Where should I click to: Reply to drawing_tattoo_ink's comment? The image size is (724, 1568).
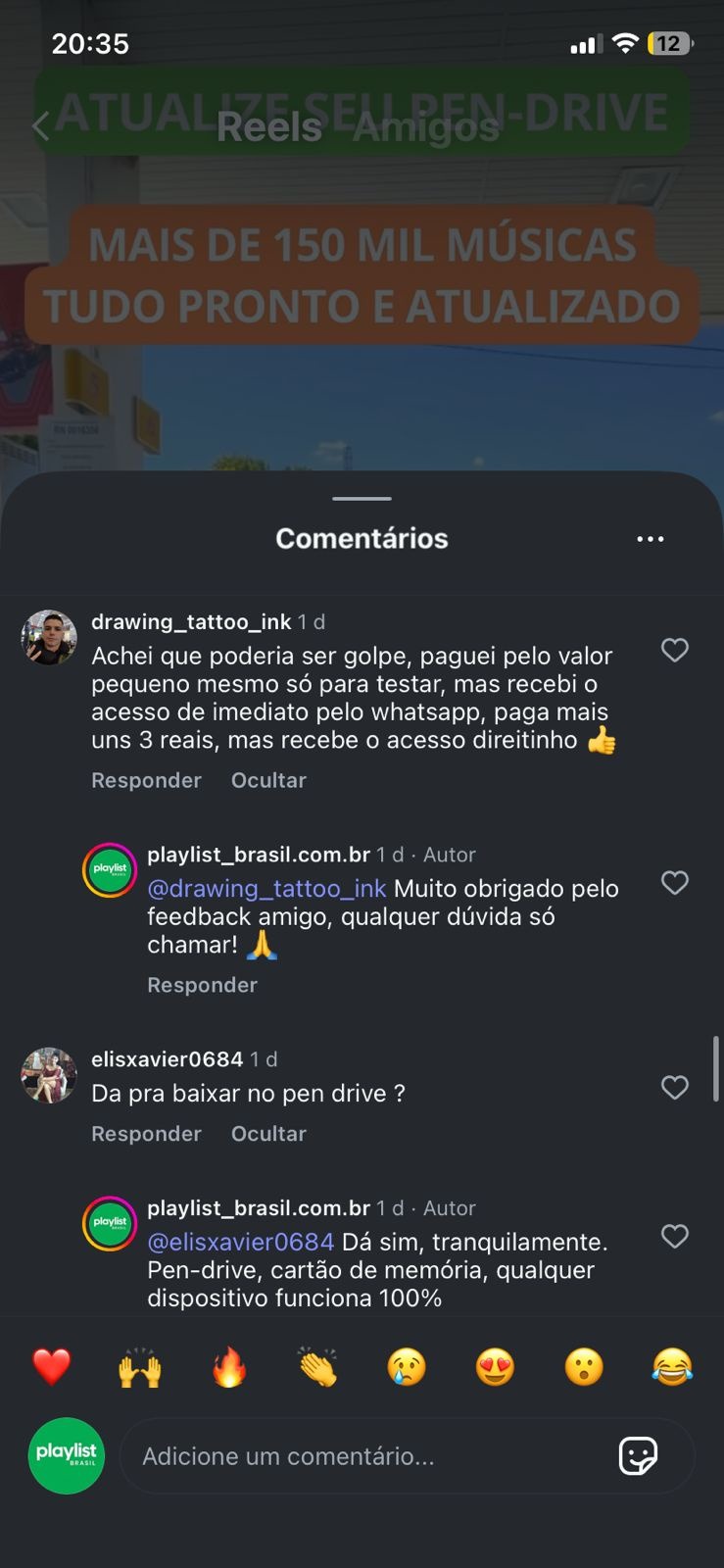146,780
